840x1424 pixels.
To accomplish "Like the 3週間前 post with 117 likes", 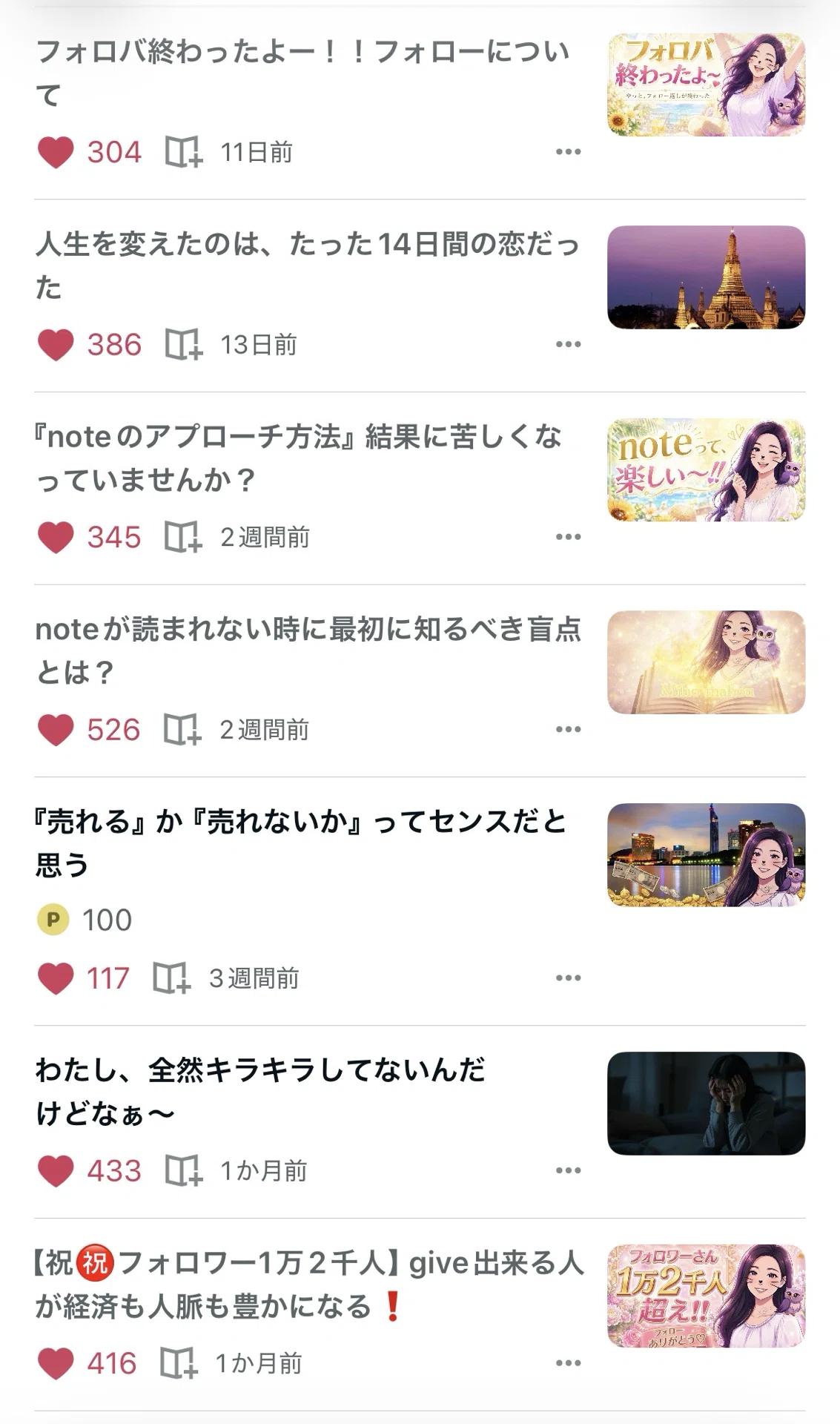I will click(x=56, y=978).
